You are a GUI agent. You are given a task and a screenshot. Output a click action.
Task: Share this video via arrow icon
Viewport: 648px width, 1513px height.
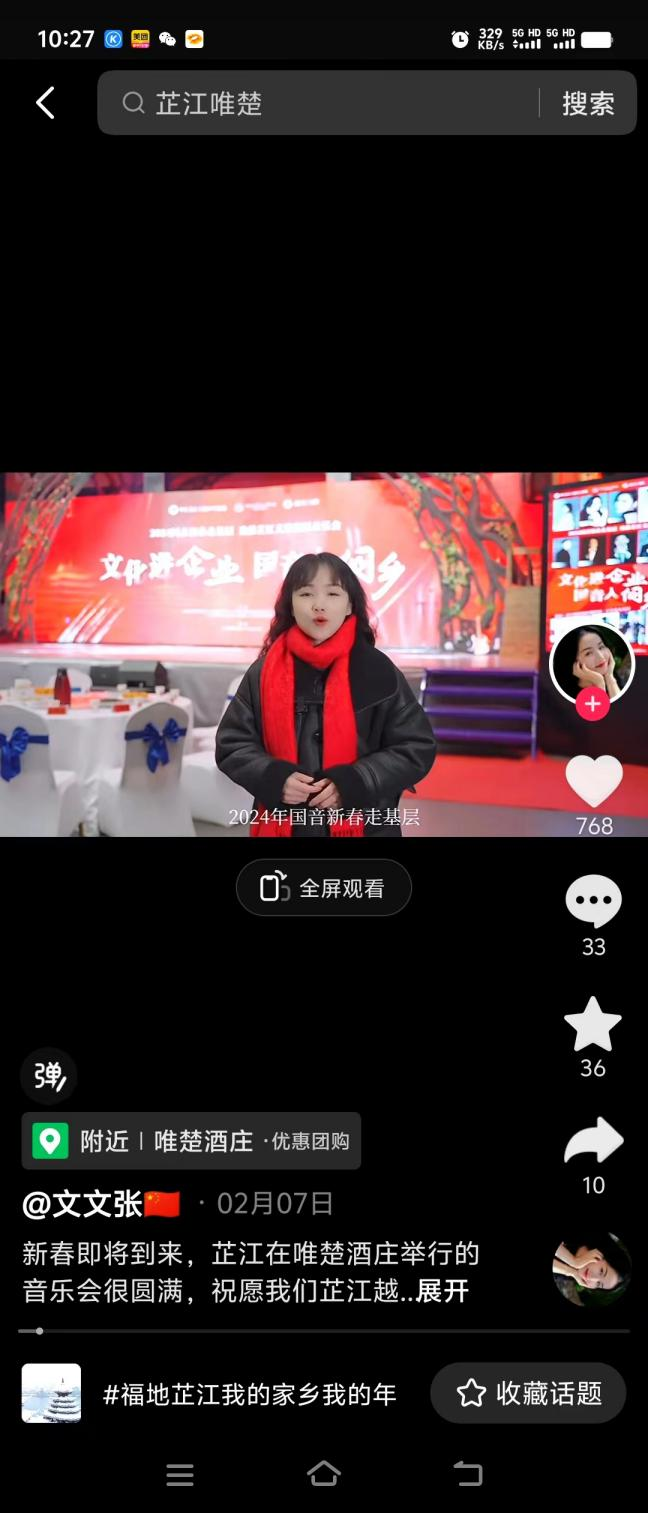click(593, 1142)
